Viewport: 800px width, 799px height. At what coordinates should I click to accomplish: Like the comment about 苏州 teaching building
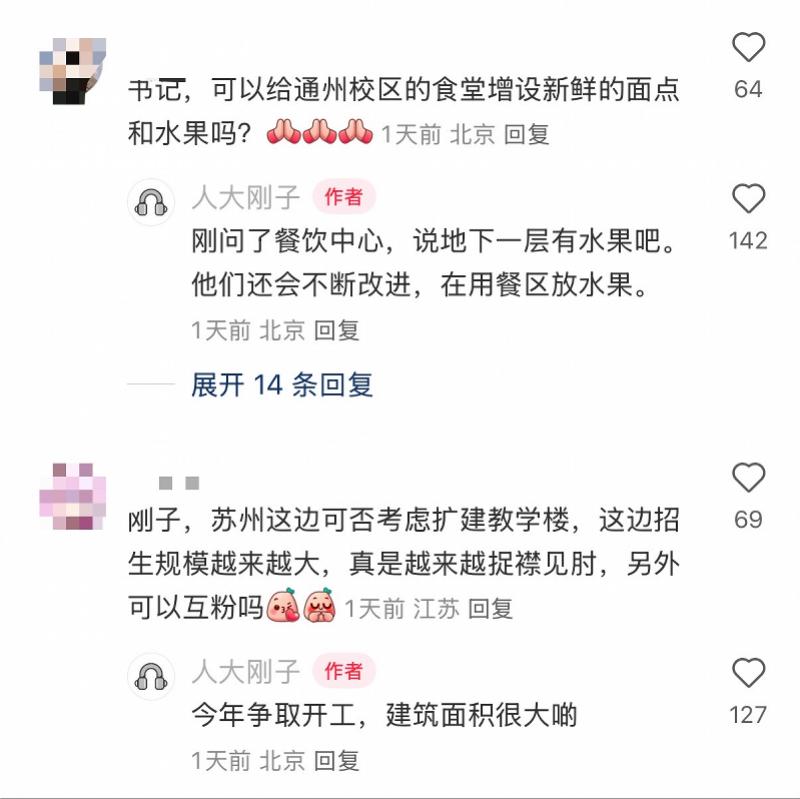coord(748,479)
